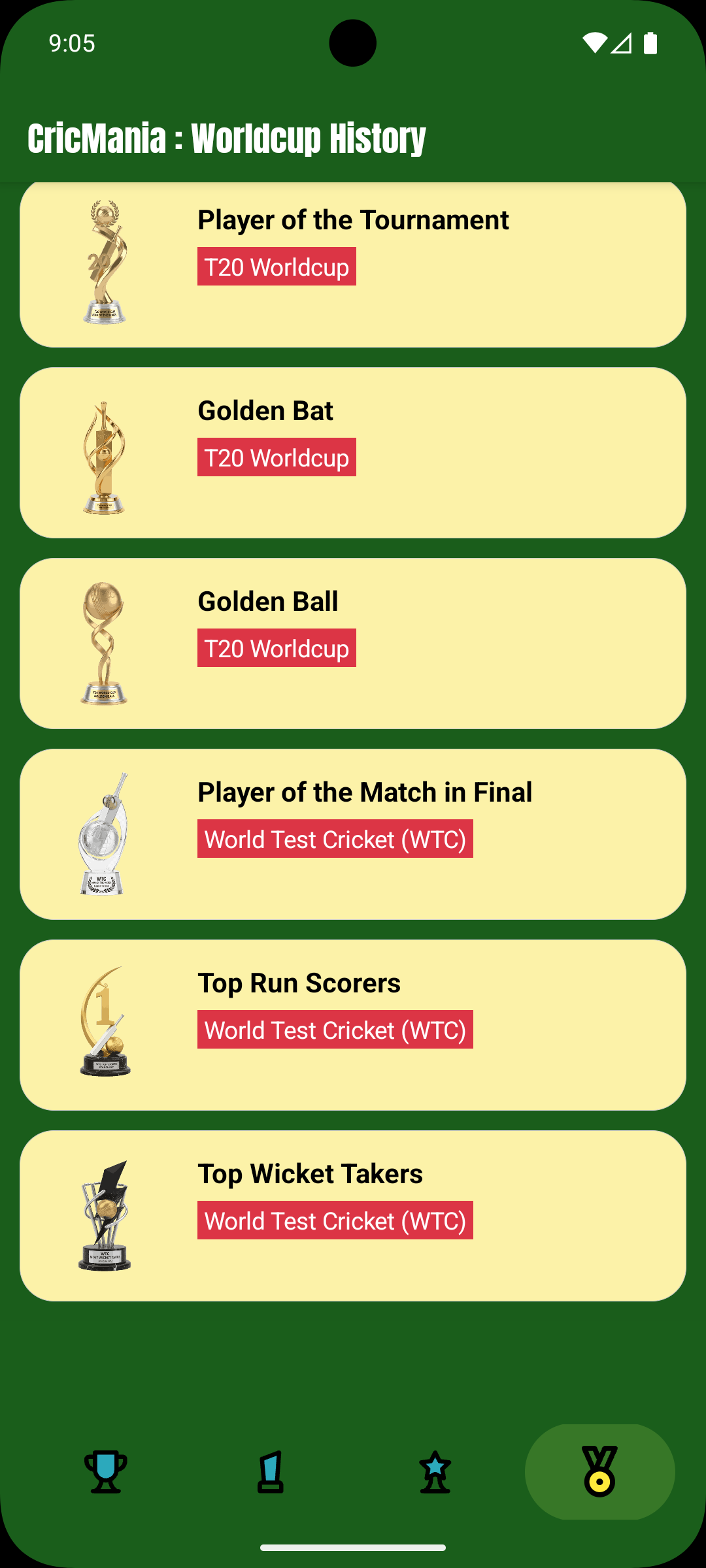Tap the medal tab
Viewport: 706px width, 1568px height.
(x=599, y=1472)
